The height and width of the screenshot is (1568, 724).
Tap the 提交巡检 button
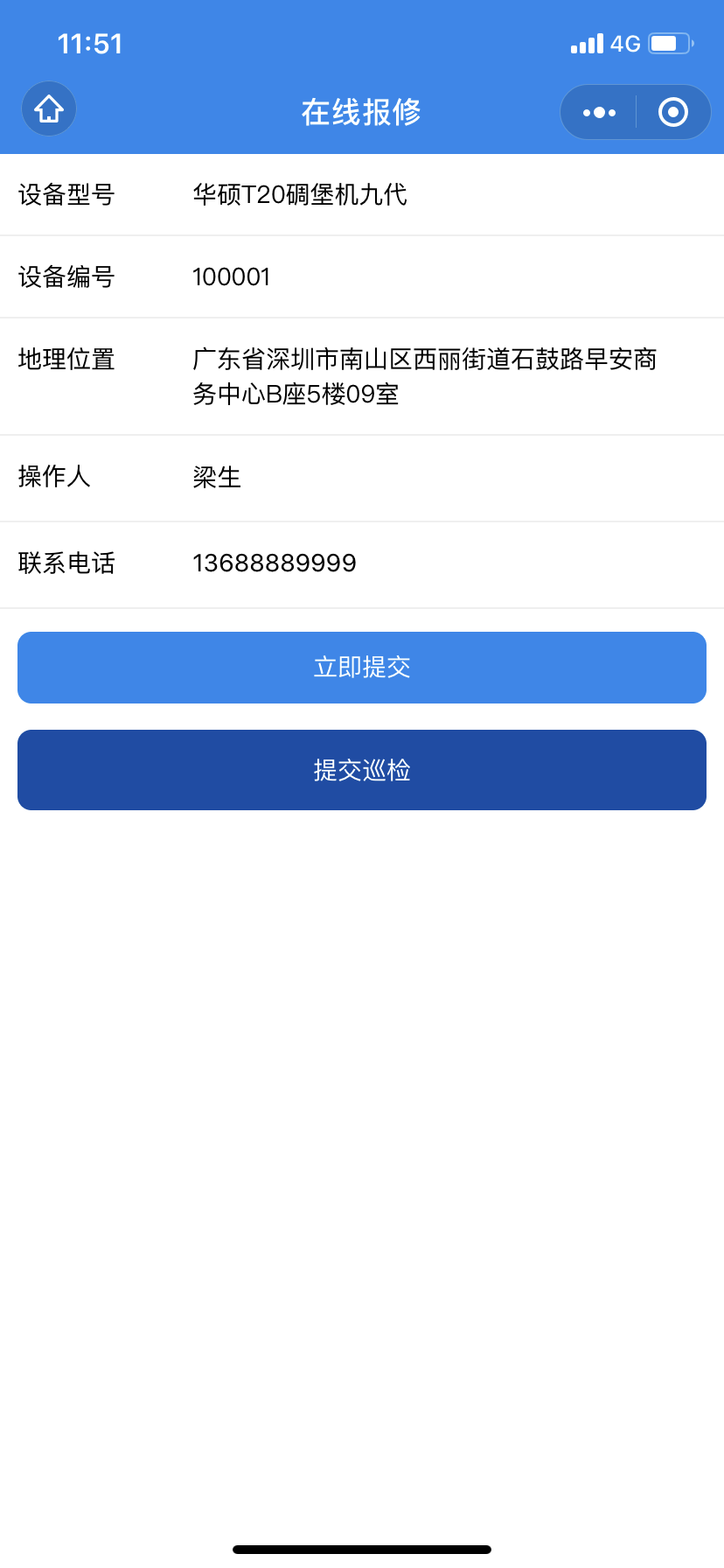pos(362,770)
